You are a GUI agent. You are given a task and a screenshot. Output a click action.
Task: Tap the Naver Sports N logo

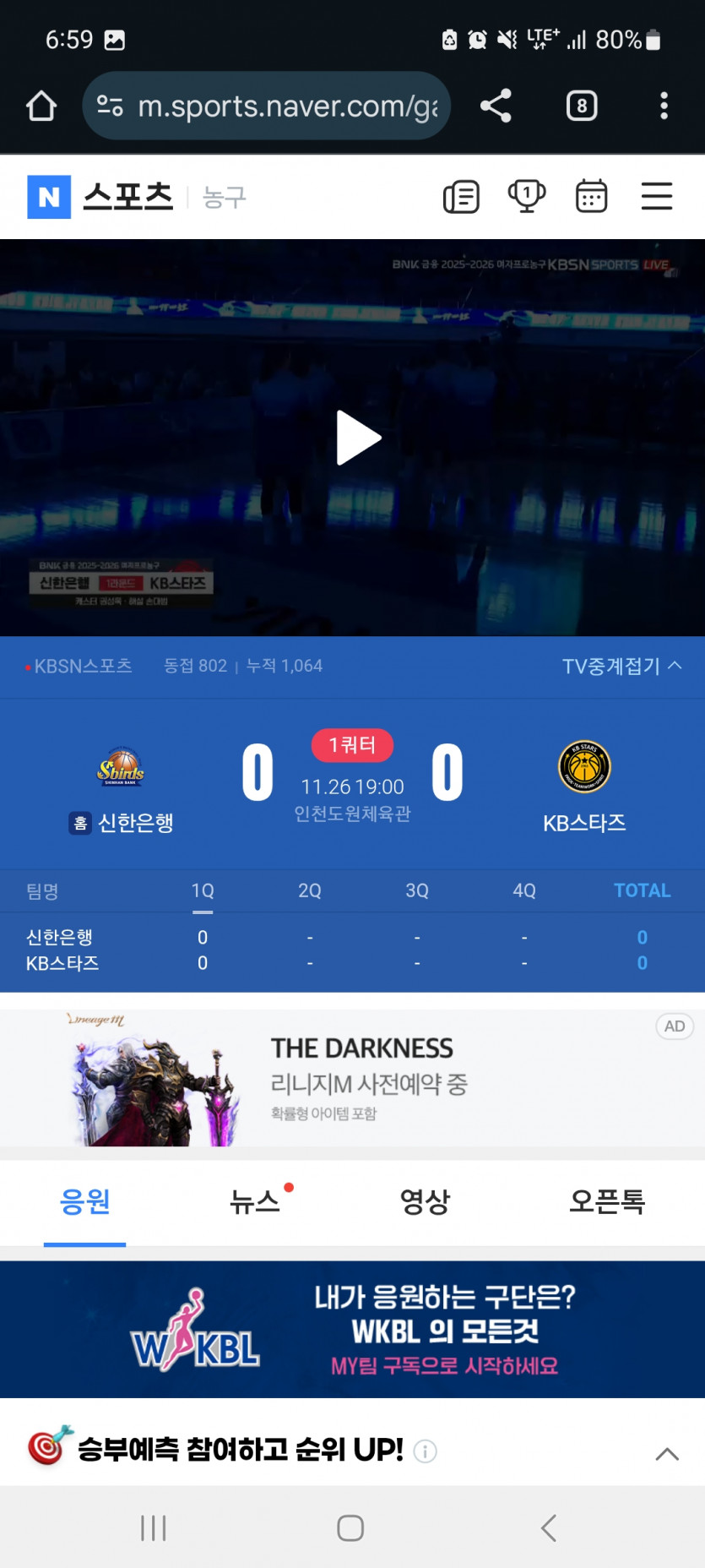pyautogui.click(x=49, y=195)
